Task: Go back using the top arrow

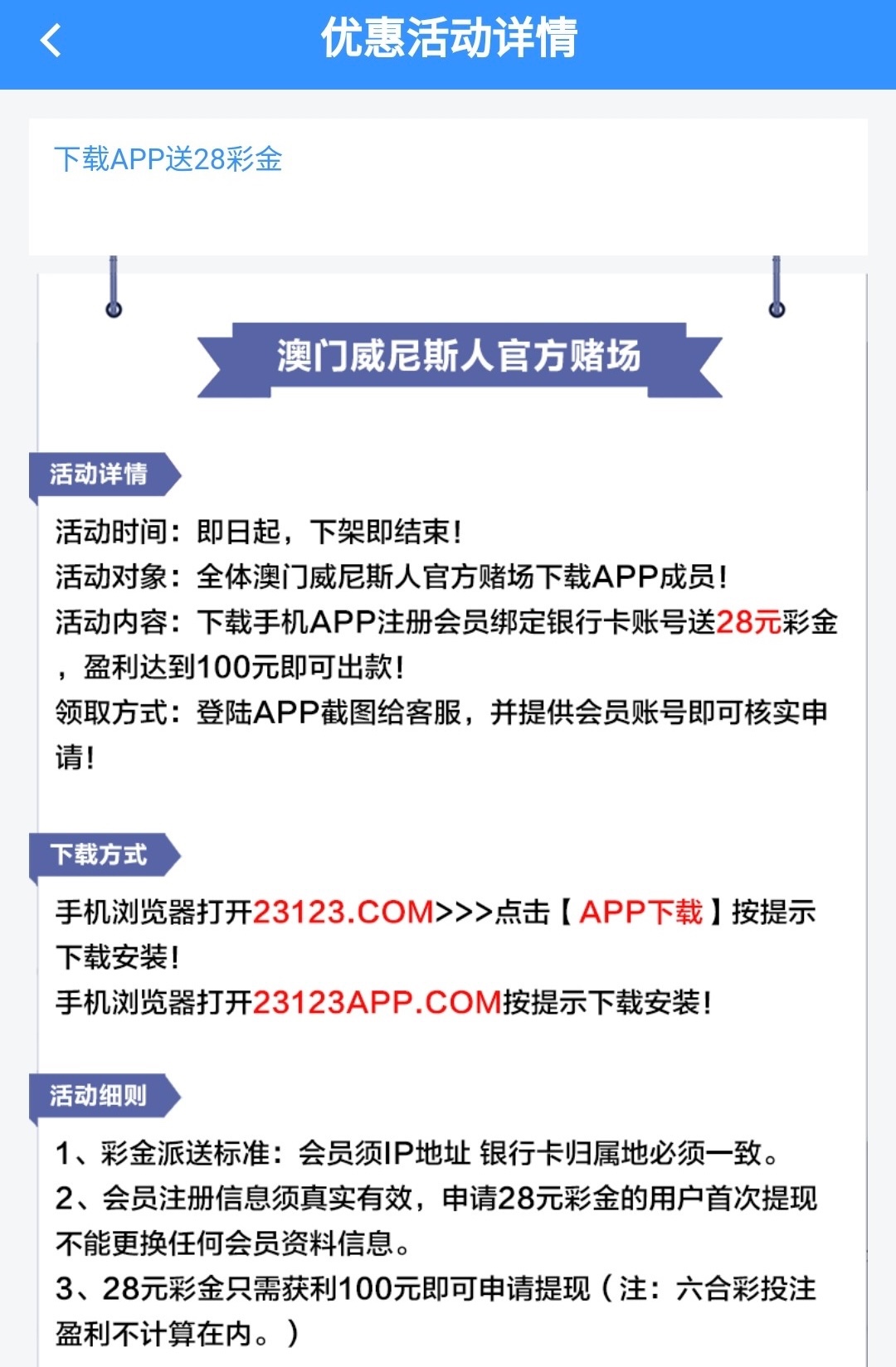Action: click(x=51, y=40)
